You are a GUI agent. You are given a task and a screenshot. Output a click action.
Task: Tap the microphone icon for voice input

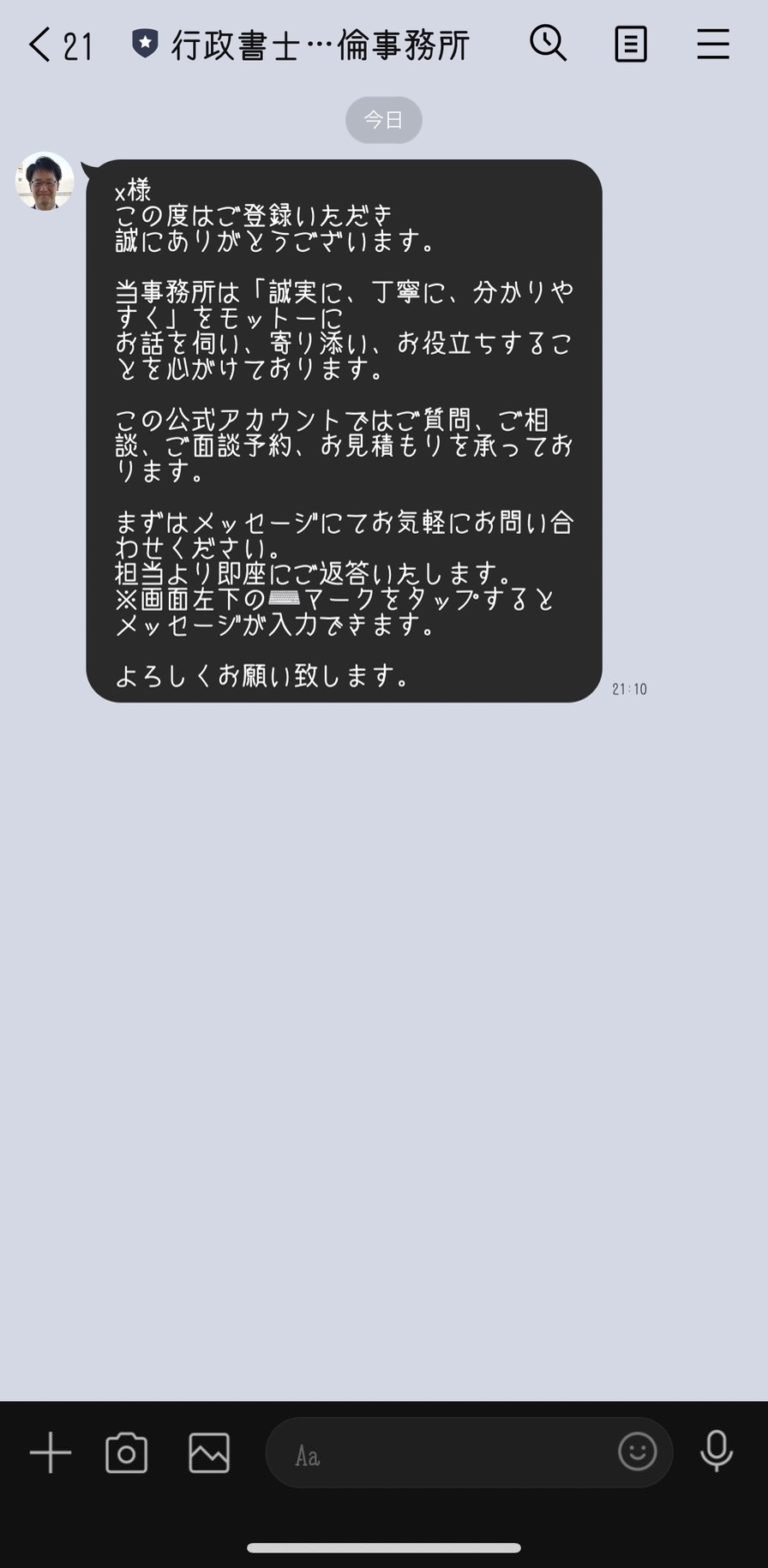tap(718, 1453)
